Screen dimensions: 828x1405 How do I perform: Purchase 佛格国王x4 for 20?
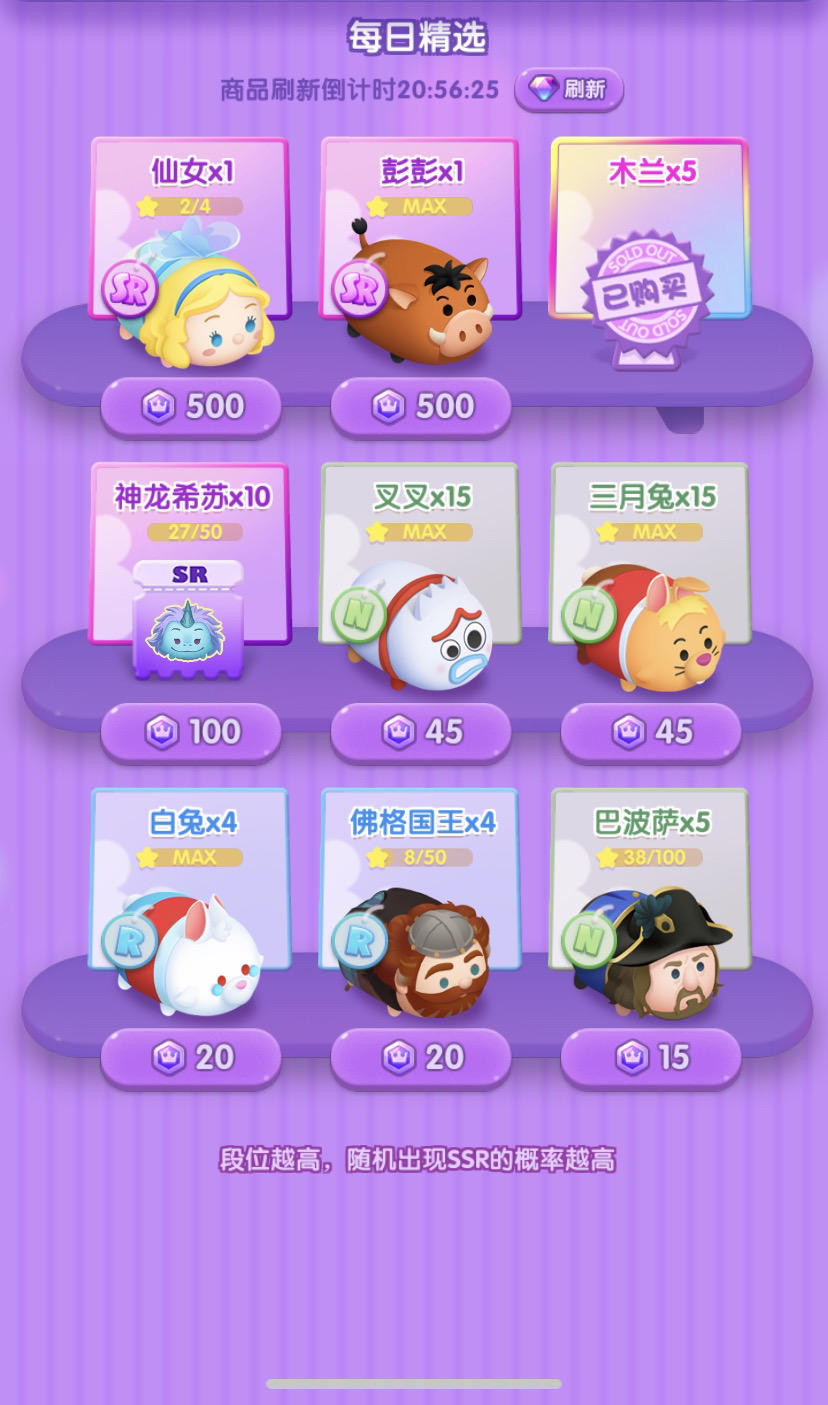pyautogui.click(x=421, y=1057)
